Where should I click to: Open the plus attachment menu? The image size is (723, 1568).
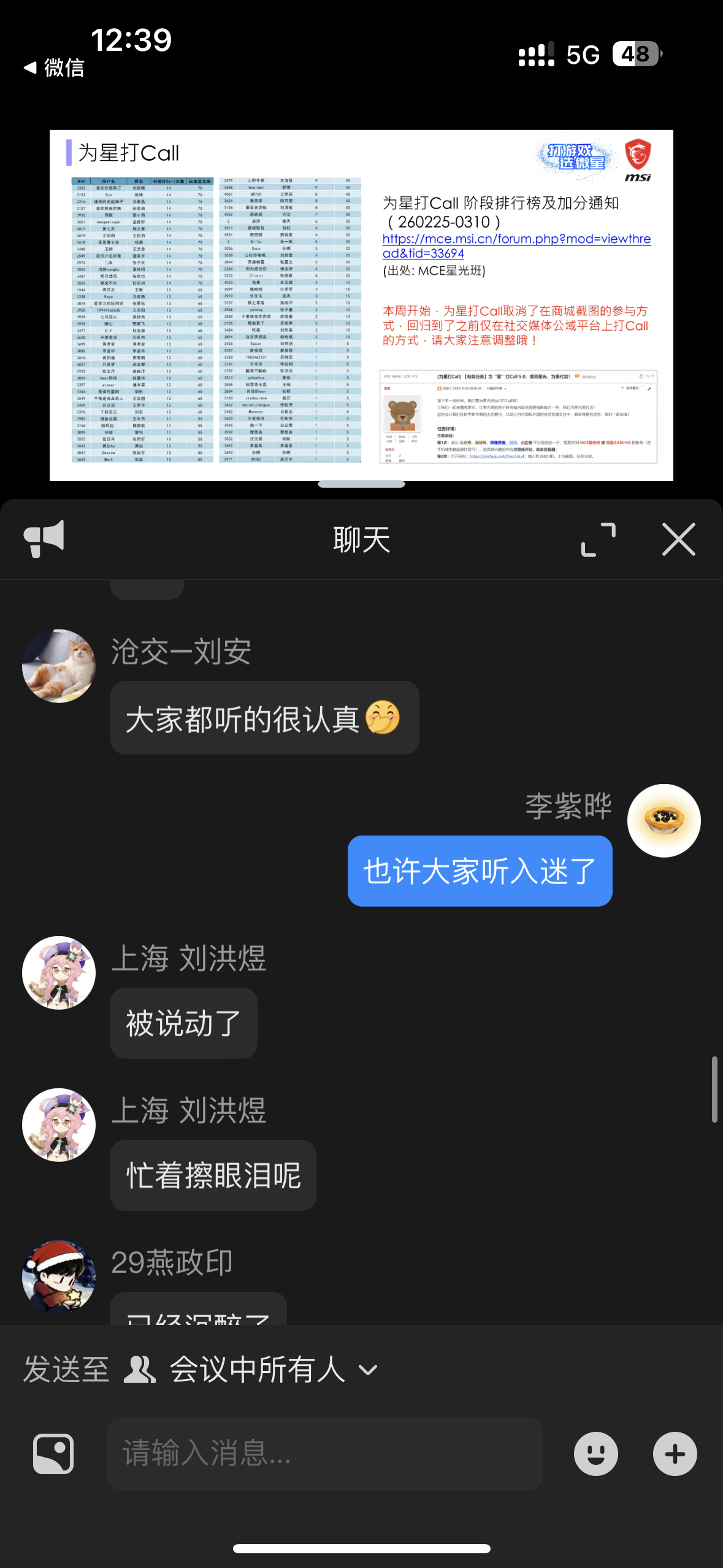[675, 1454]
